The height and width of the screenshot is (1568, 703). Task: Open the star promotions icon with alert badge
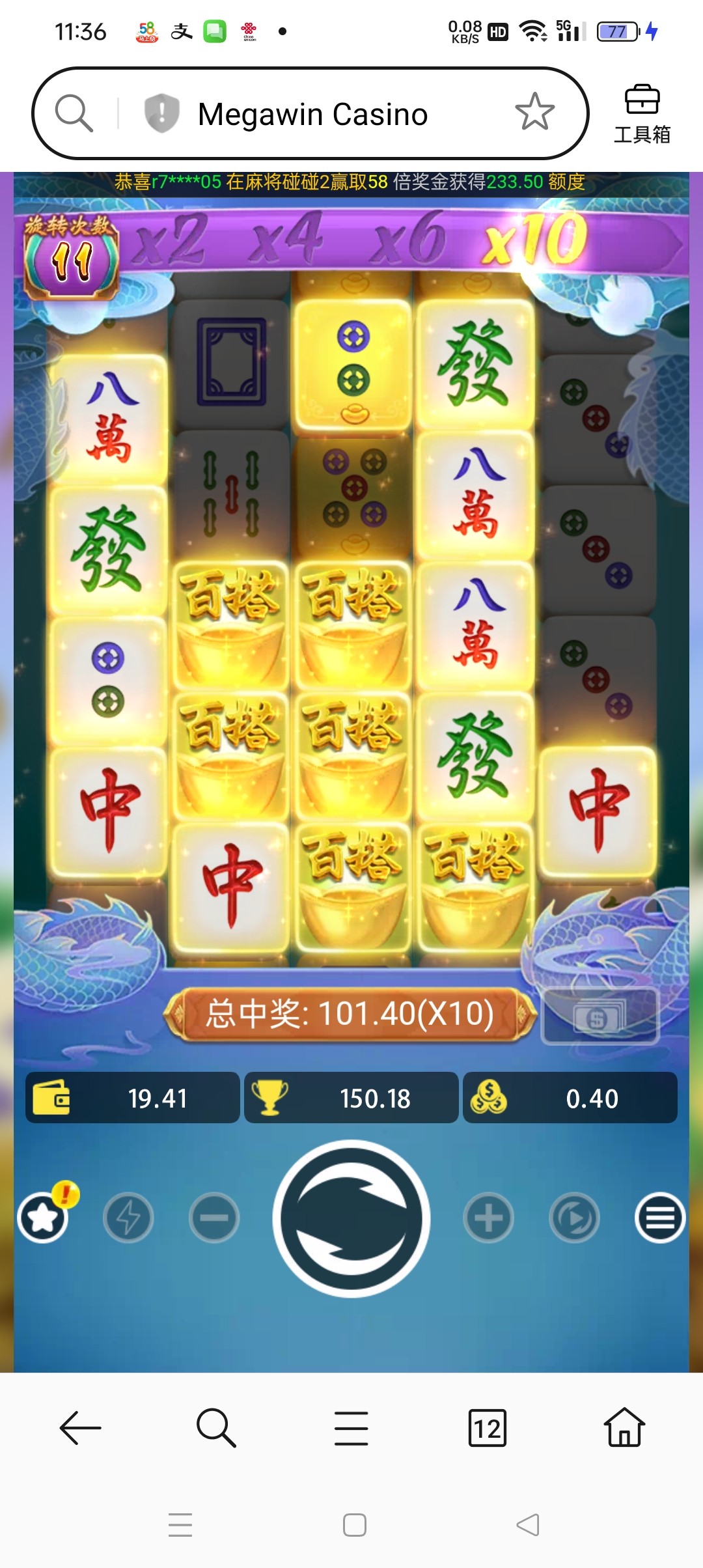coord(44,1216)
